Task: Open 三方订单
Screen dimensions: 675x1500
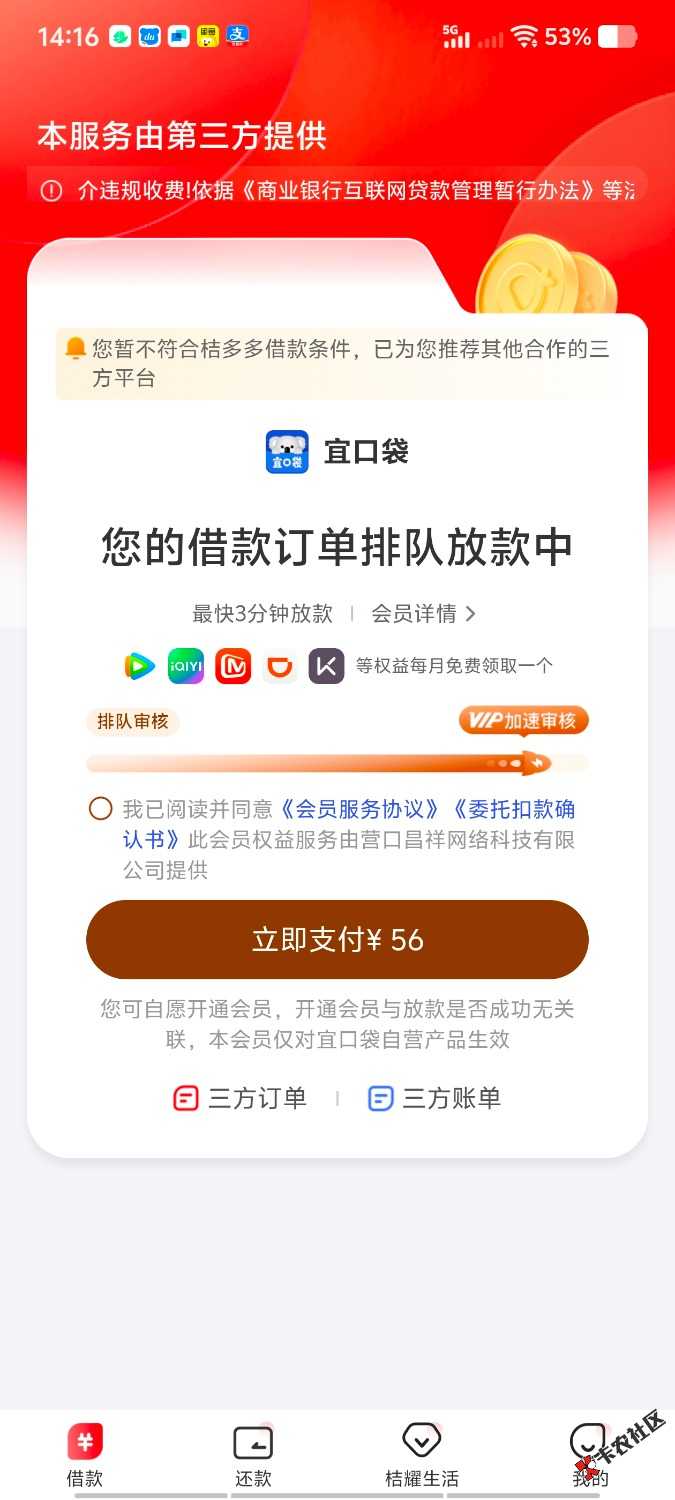Action: pyautogui.click(x=240, y=1098)
